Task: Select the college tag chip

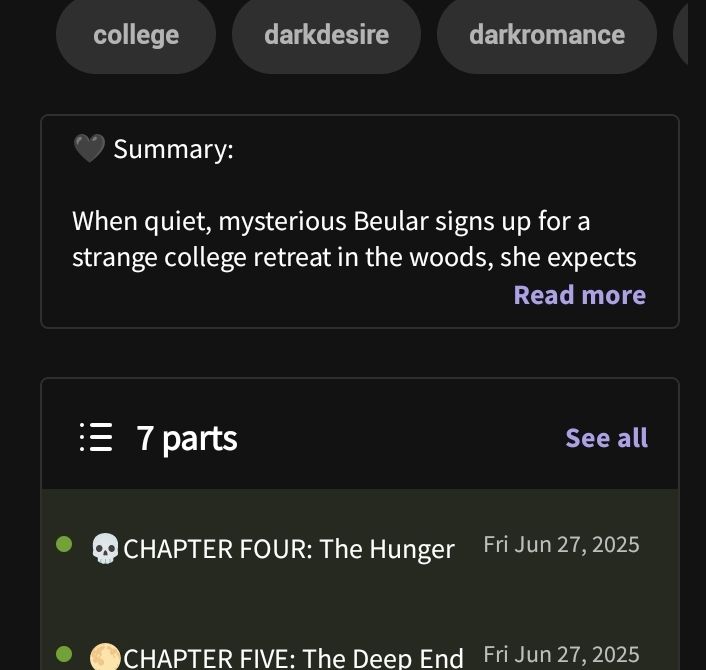Action: [136, 35]
